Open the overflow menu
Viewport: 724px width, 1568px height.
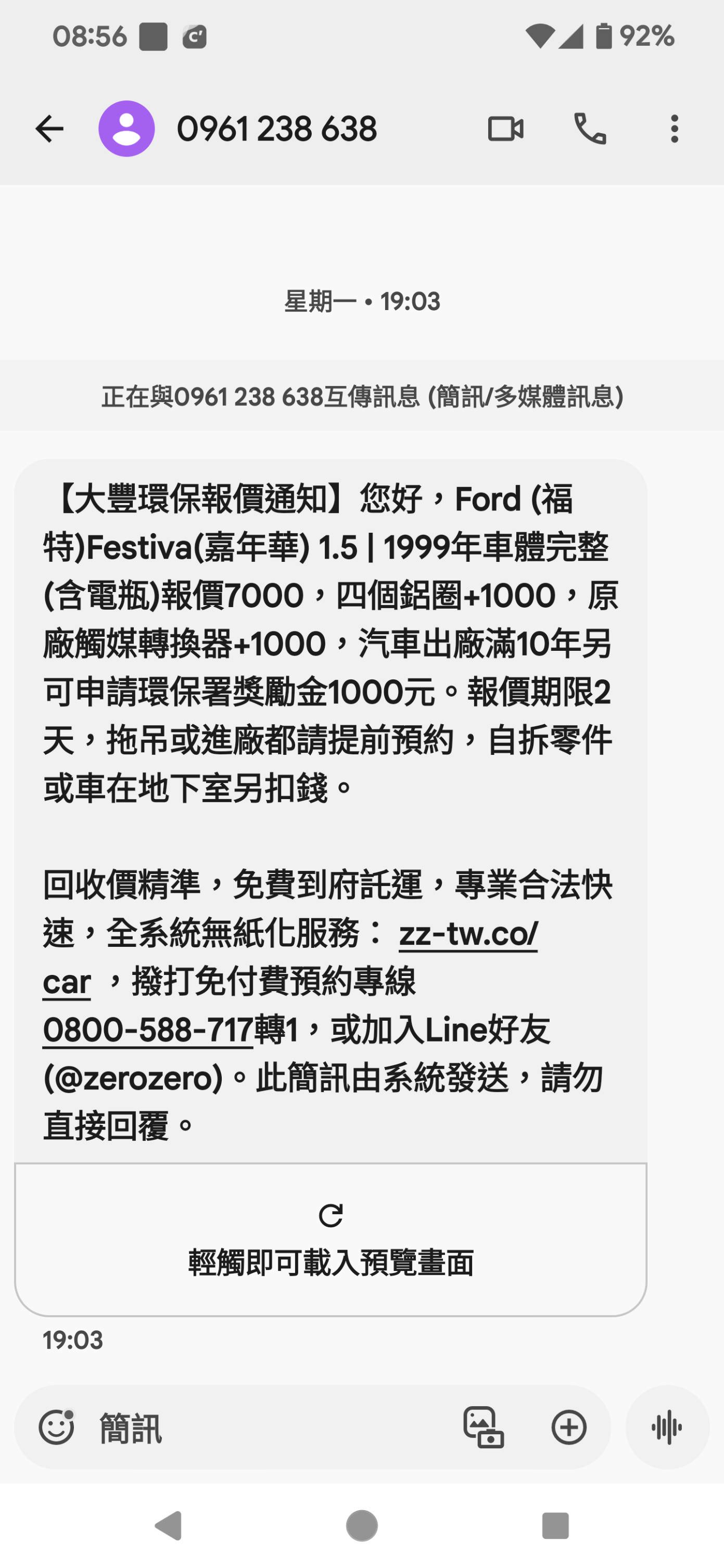point(674,129)
